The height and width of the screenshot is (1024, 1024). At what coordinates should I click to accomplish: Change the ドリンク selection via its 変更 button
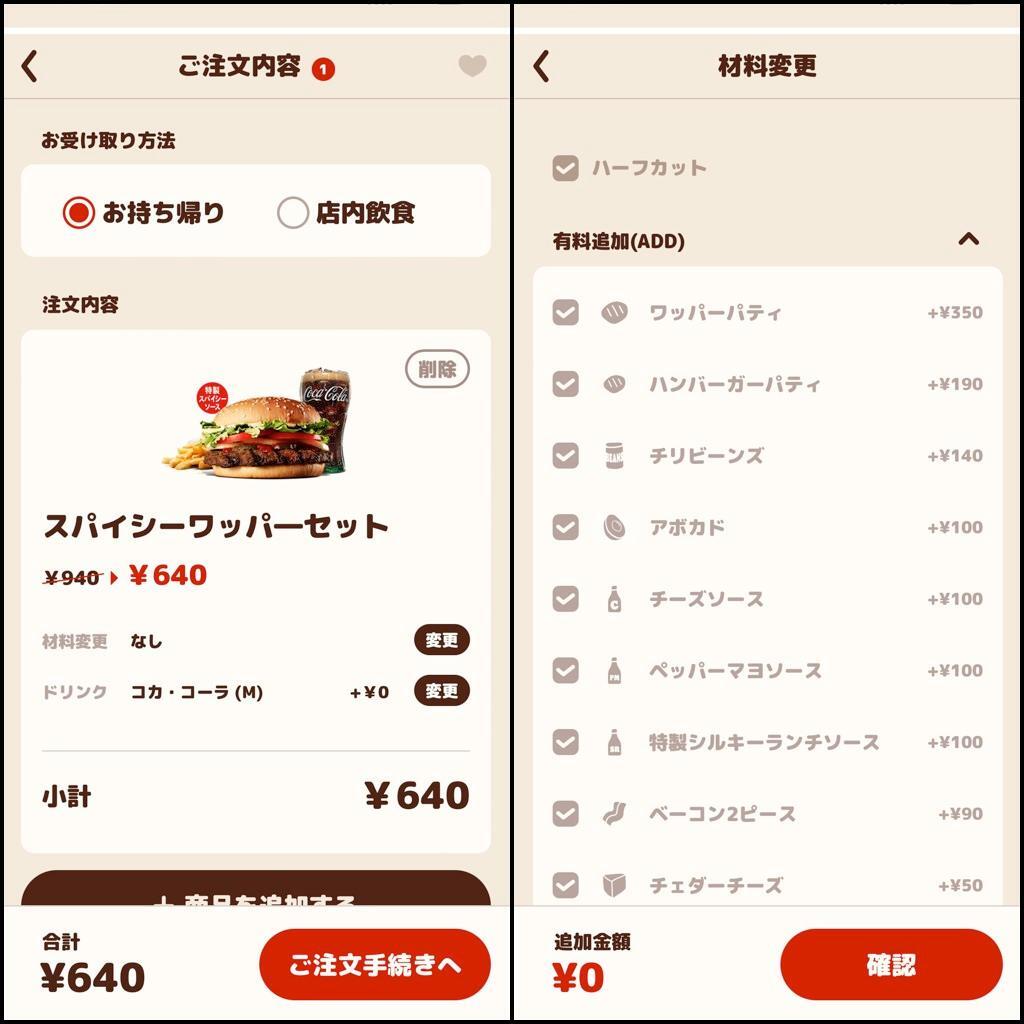tap(441, 691)
